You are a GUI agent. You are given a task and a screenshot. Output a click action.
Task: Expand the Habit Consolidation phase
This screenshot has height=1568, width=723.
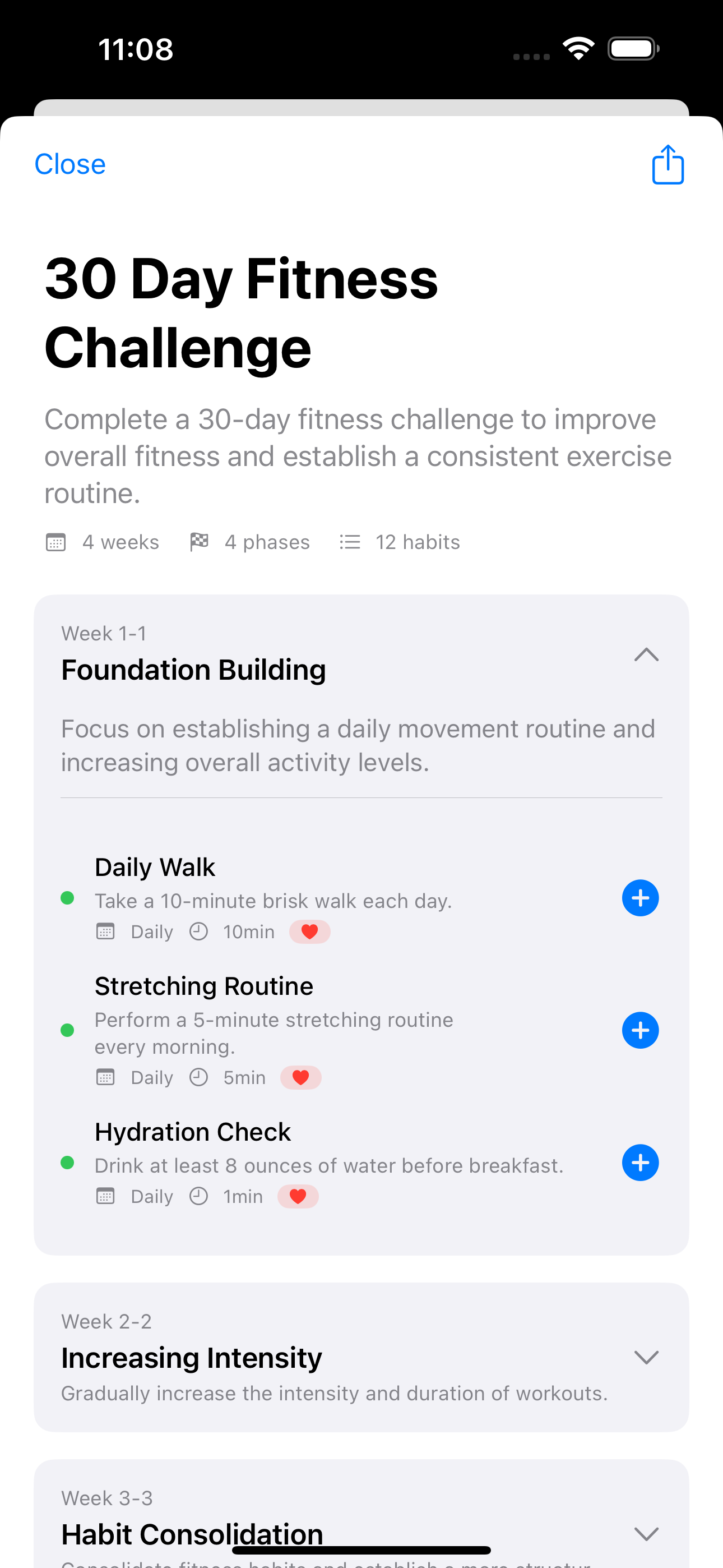646,1533
